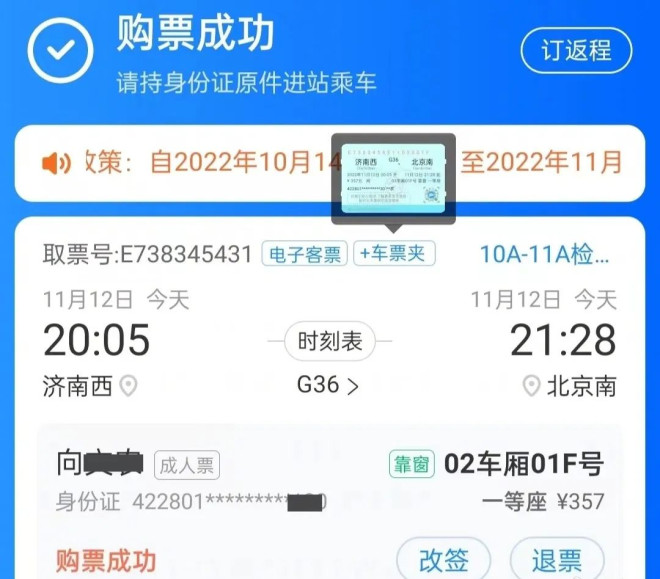
Task: Open the paper ticket preview thumbnail
Action: pyautogui.click(x=393, y=180)
